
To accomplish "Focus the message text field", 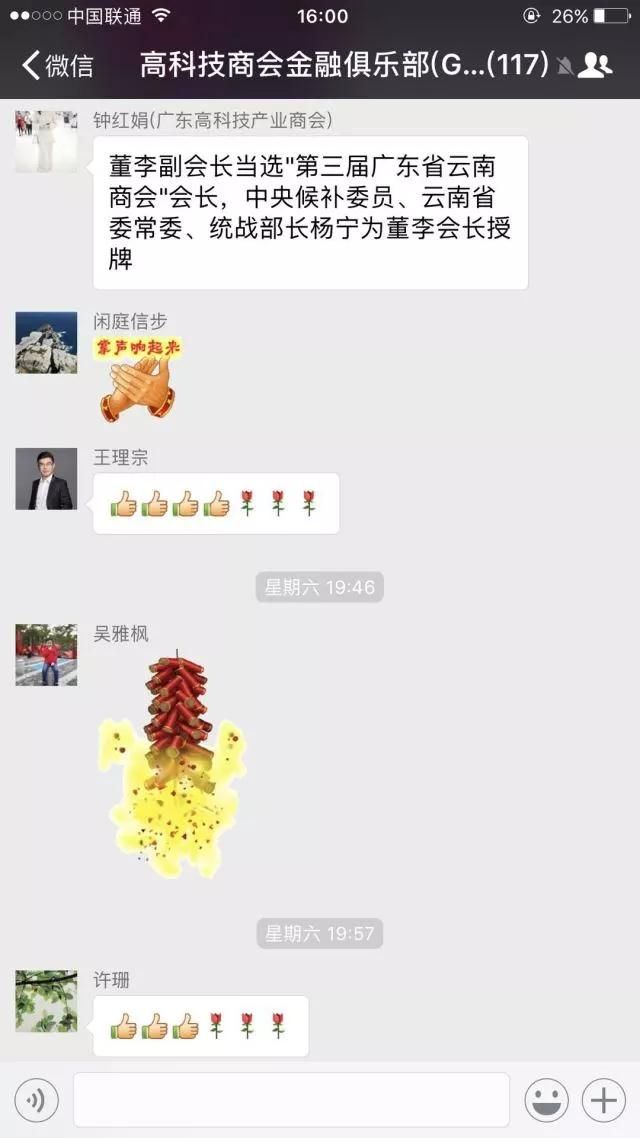I will click(291, 1100).
